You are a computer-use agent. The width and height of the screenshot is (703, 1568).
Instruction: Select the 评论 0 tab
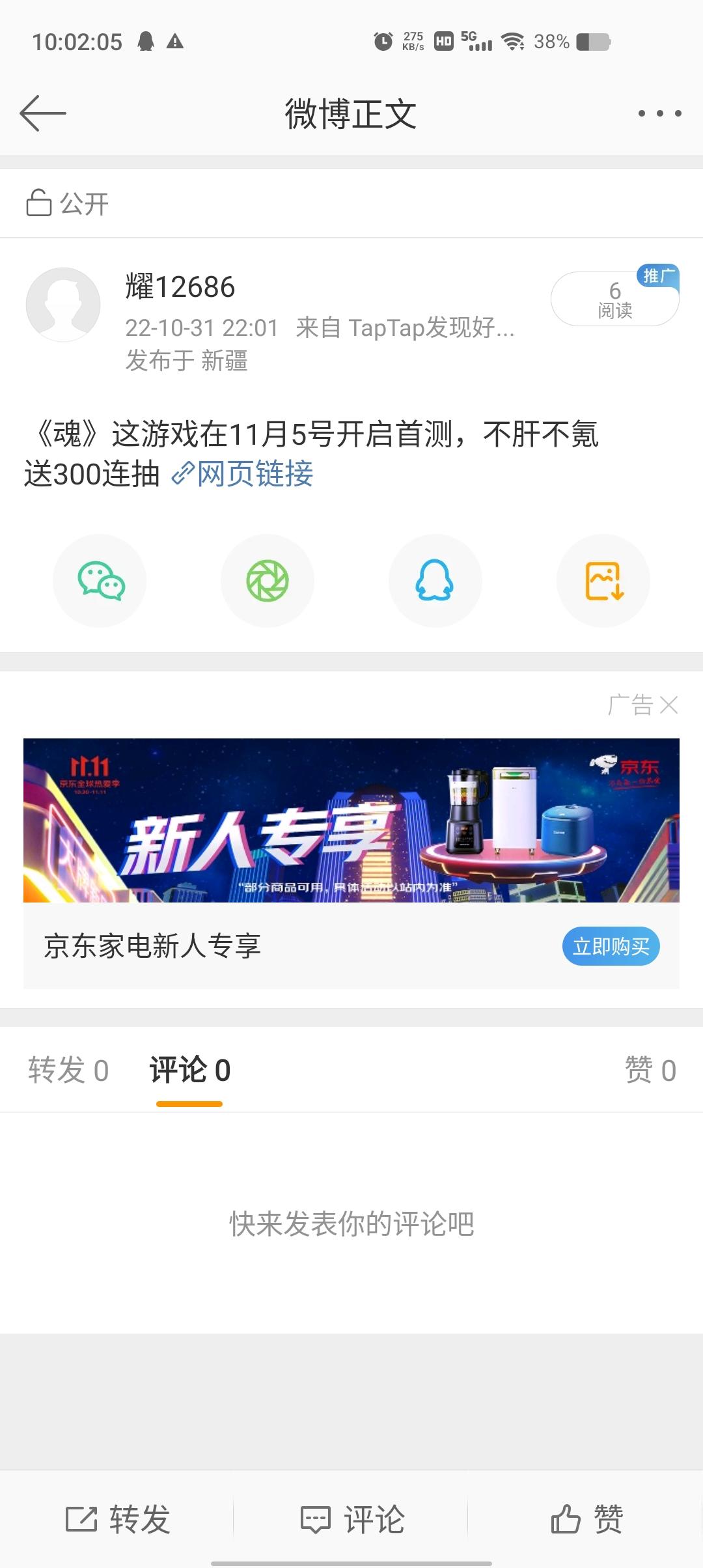pyautogui.click(x=189, y=1071)
